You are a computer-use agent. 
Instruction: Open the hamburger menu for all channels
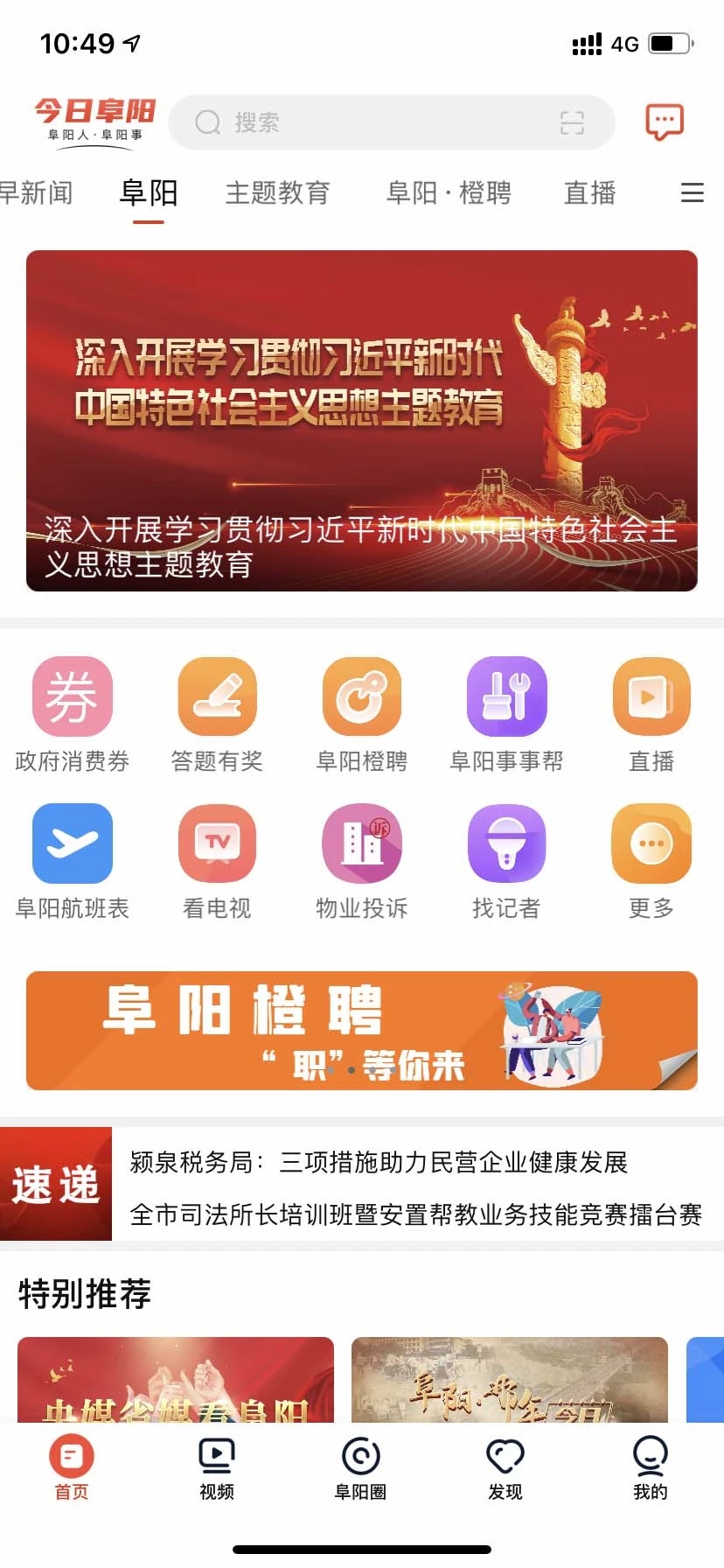[x=692, y=193]
